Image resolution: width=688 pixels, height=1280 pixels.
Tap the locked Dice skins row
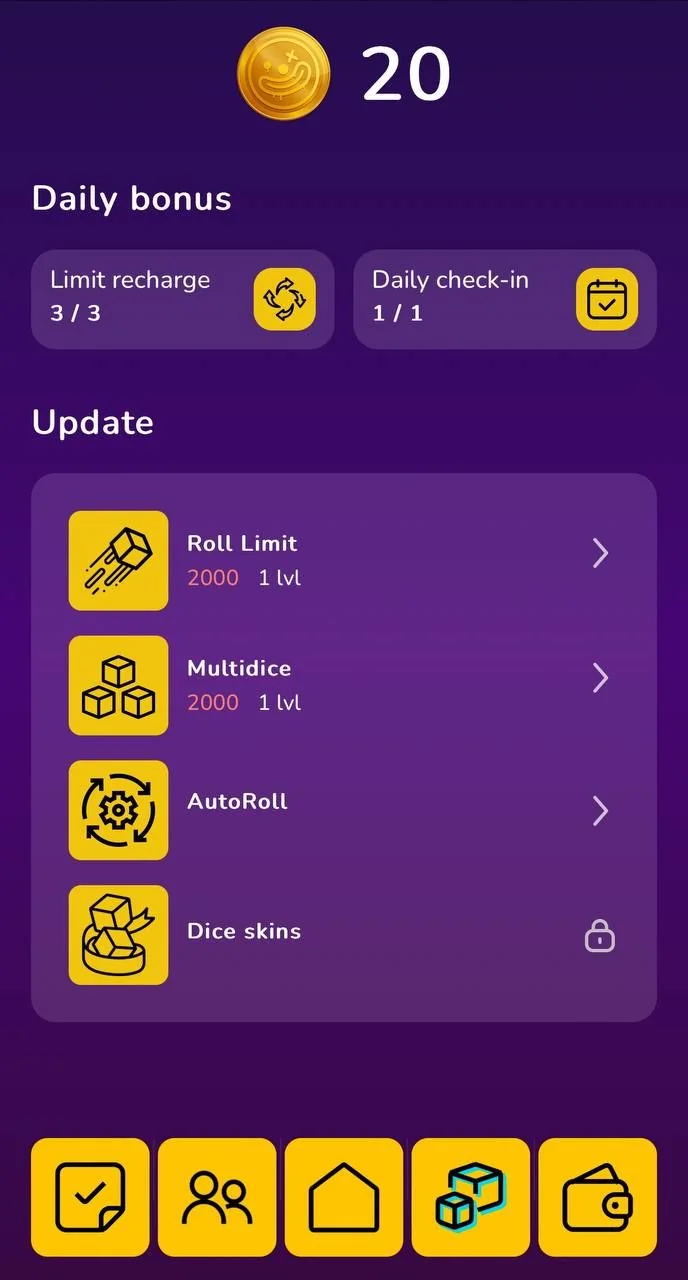point(344,935)
